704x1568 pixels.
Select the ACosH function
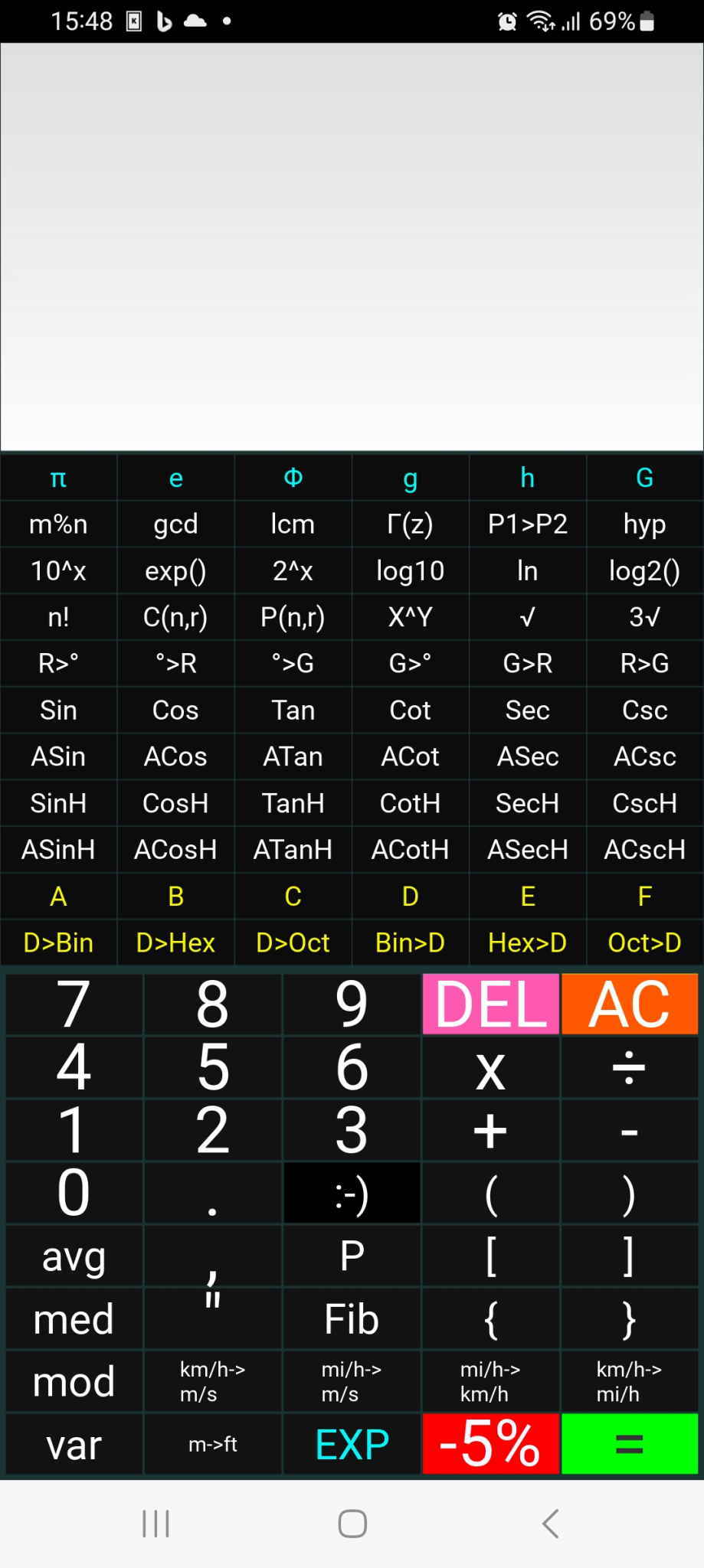pos(175,850)
